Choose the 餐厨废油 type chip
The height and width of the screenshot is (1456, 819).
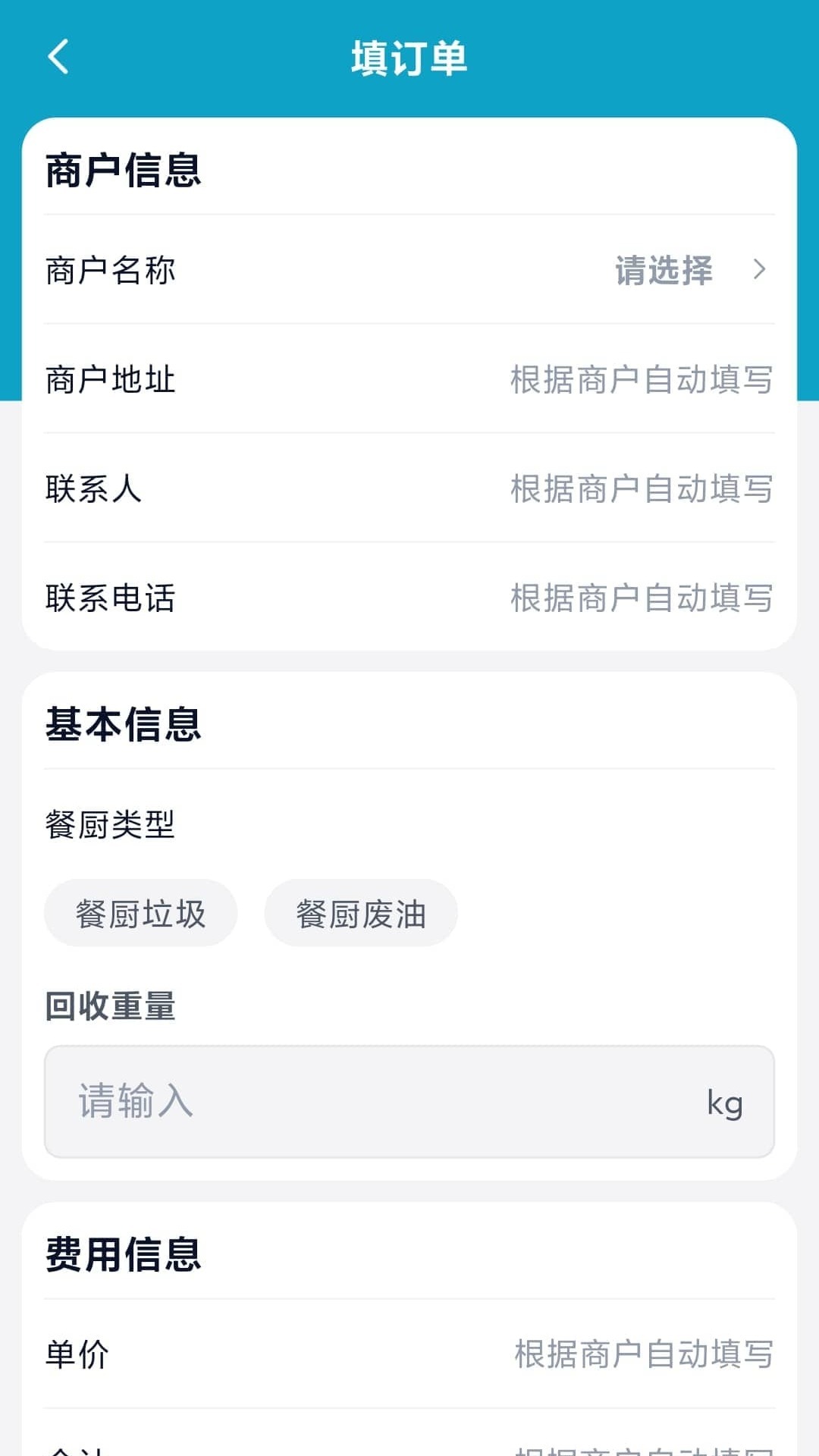(361, 913)
